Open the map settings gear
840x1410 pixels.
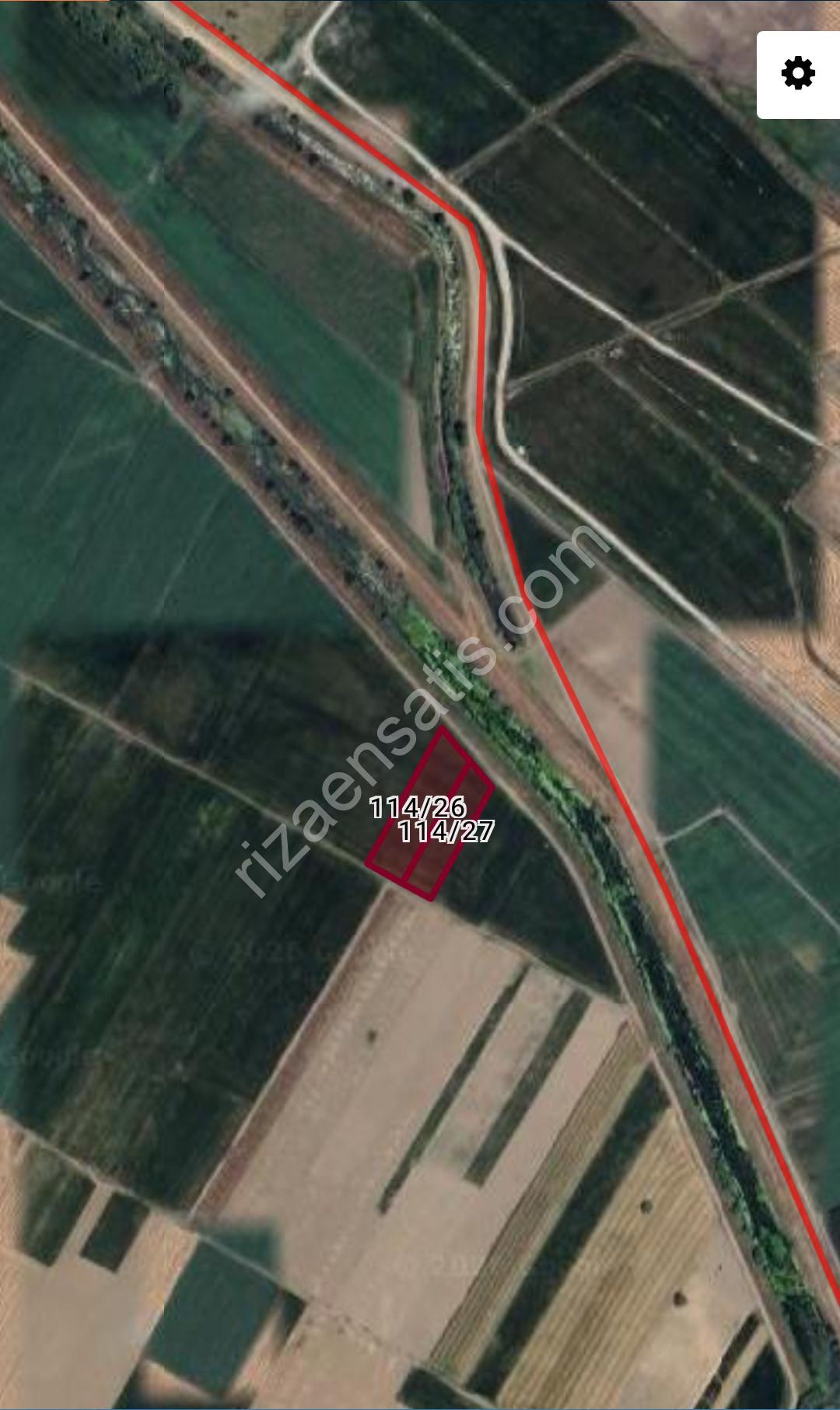pyautogui.click(x=798, y=74)
